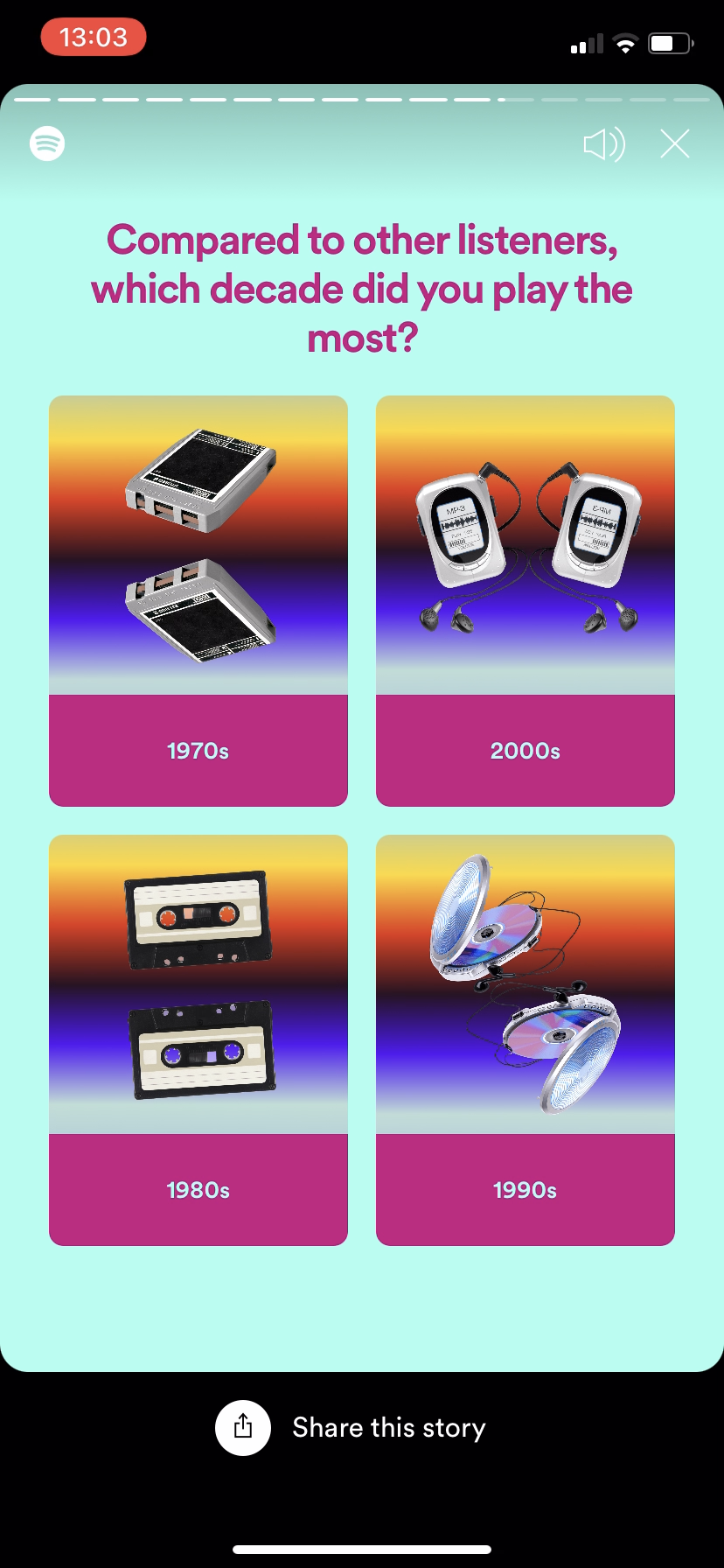The height and width of the screenshot is (1568, 724).
Task: Tap the battery icon in the status bar
Action: tap(670, 41)
